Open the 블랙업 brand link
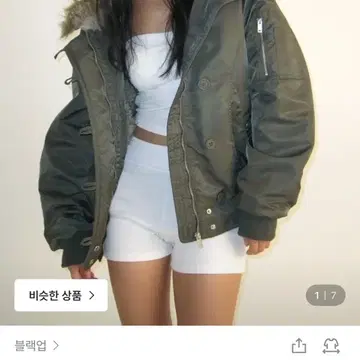Screen dimensions: 360x360 tap(37, 346)
